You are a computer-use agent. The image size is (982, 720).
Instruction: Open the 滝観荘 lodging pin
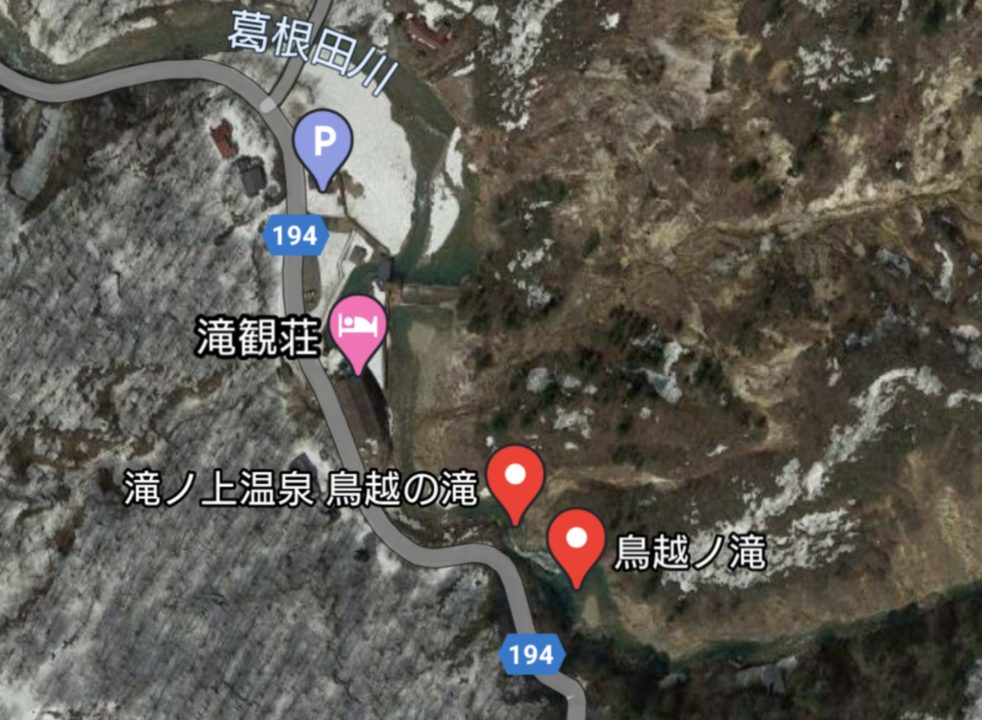[x=358, y=327]
